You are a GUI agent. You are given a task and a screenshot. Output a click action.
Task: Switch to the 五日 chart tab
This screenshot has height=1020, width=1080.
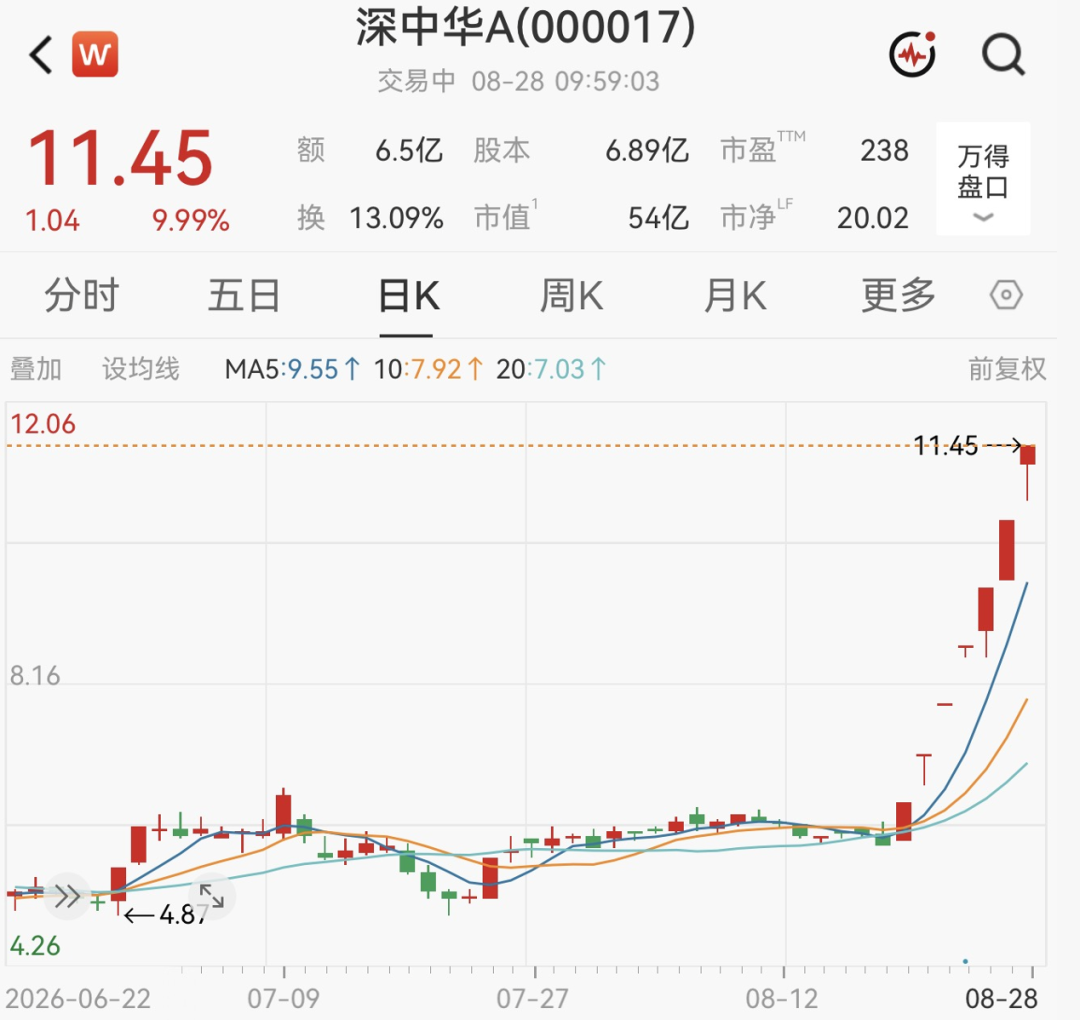[x=244, y=296]
